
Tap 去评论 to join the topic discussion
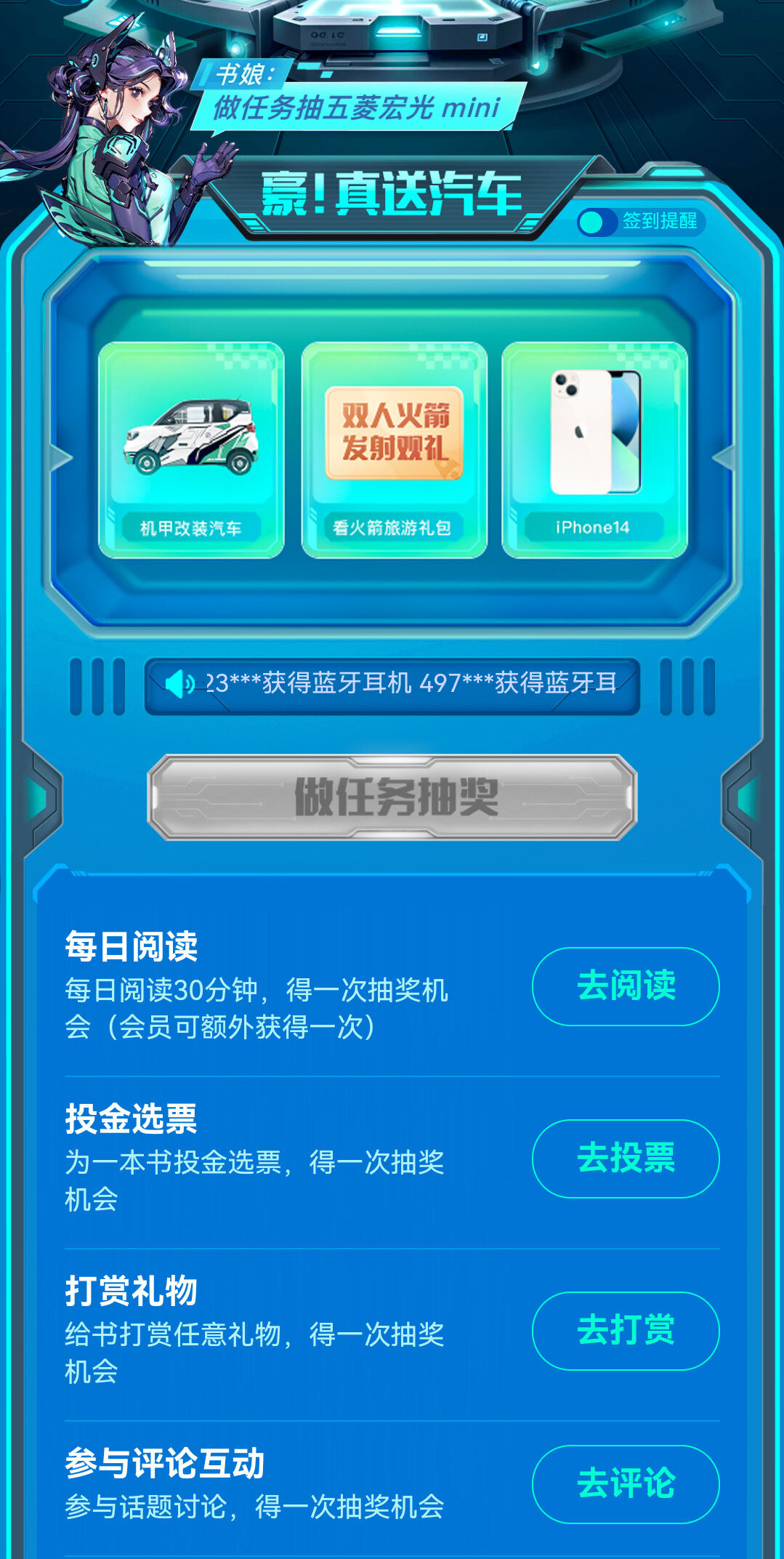(x=626, y=1484)
